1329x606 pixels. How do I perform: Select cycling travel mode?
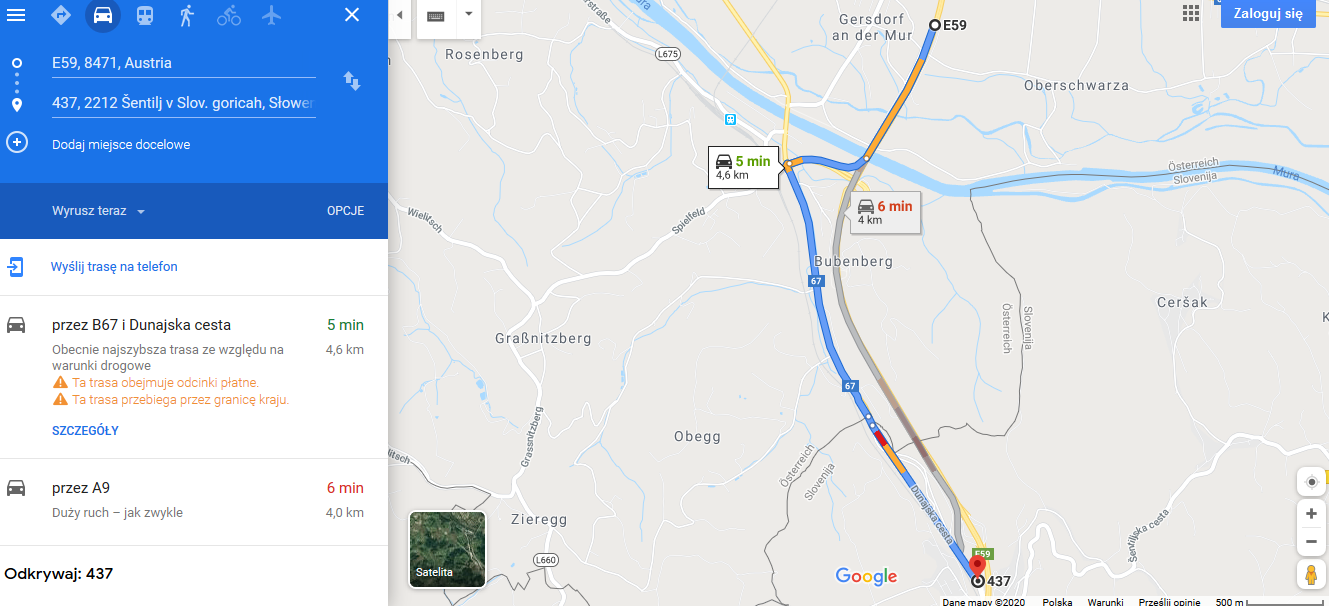[x=229, y=15]
